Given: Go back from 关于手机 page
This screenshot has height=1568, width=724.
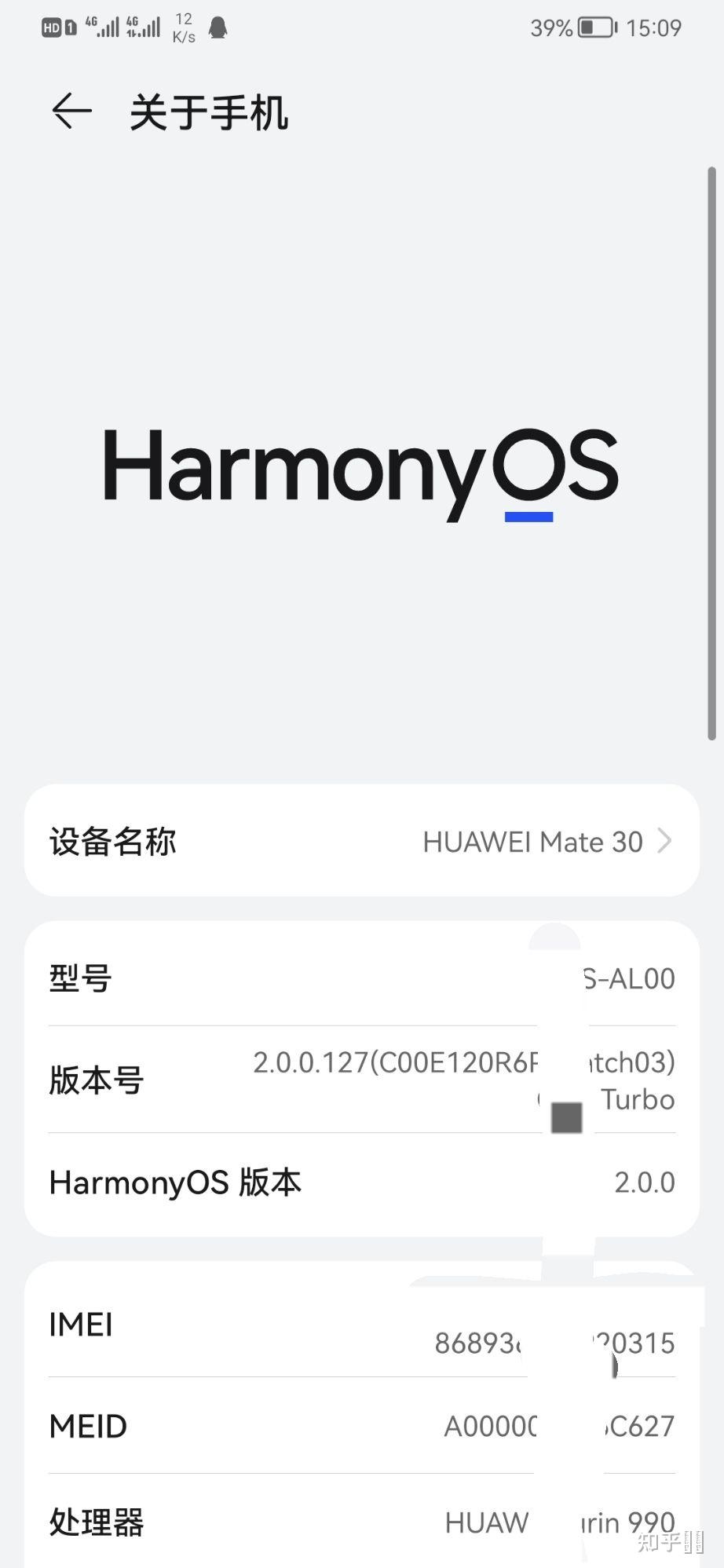Looking at the screenshot, I should pyautogui.click(x=71, y=111).
